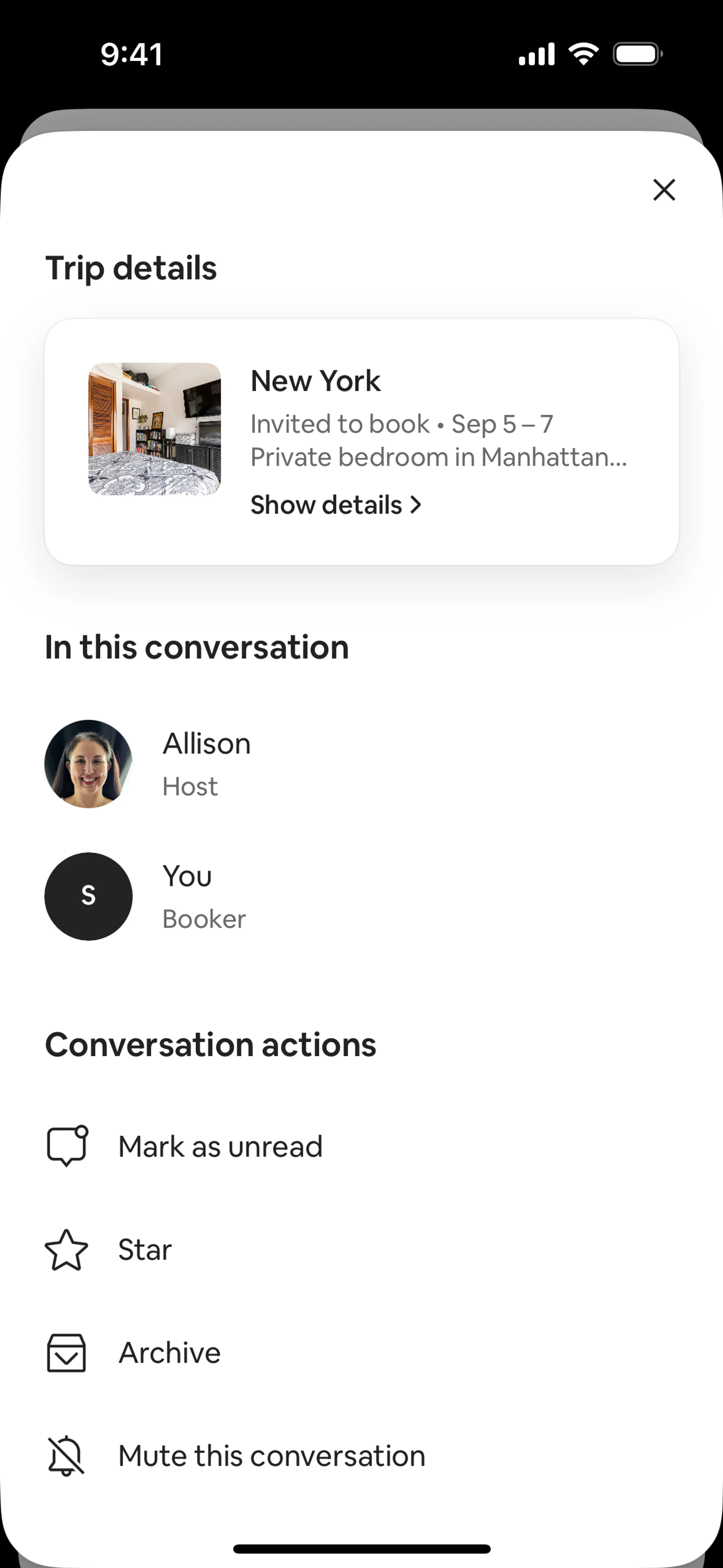Tap the Show details link
723x1568 pixels.
point(336,505)
